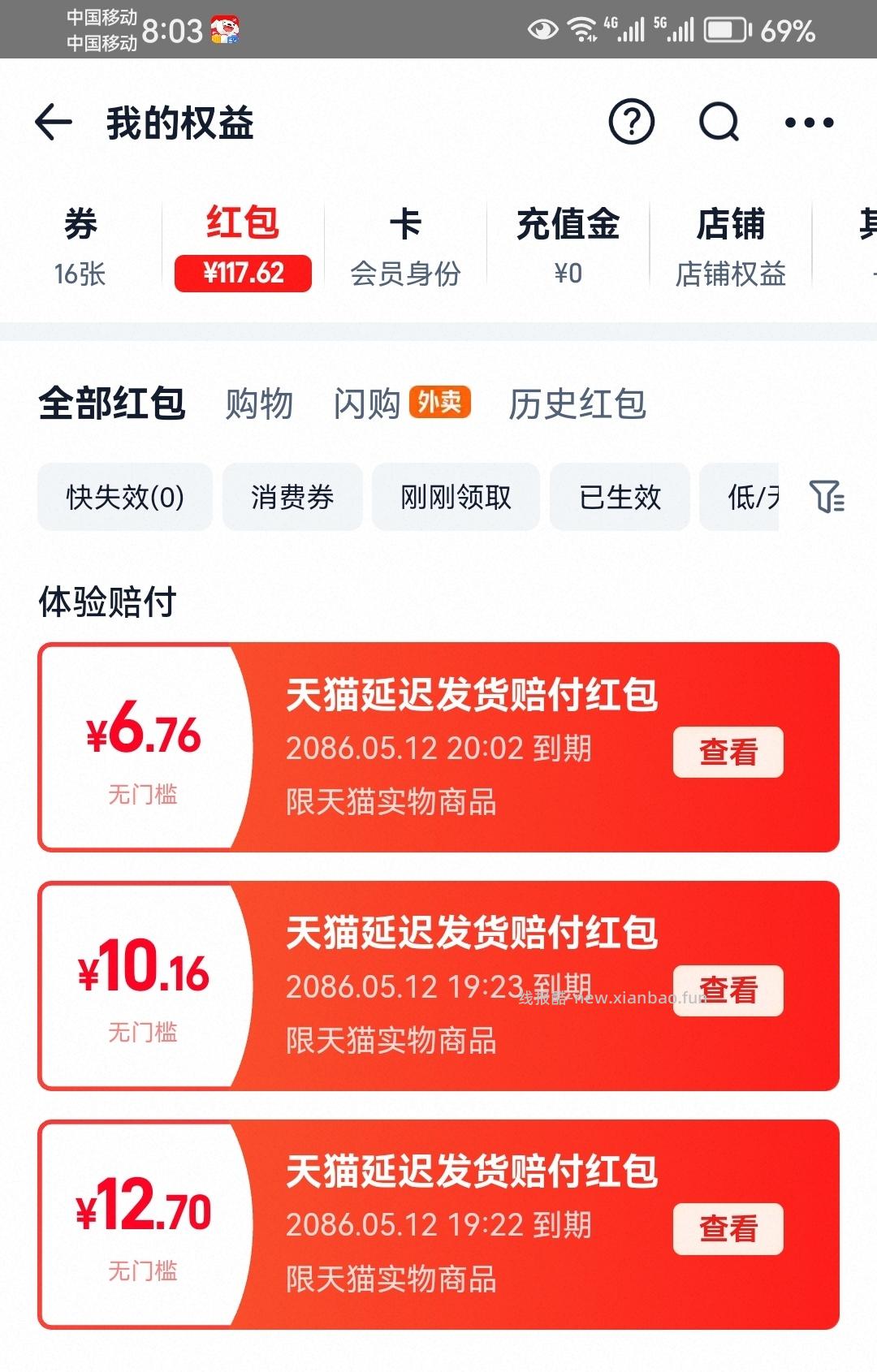This screenshot has height=1372, width=877.
Task: Click the 外卖 badge beside 闪购
Action: 440,402
